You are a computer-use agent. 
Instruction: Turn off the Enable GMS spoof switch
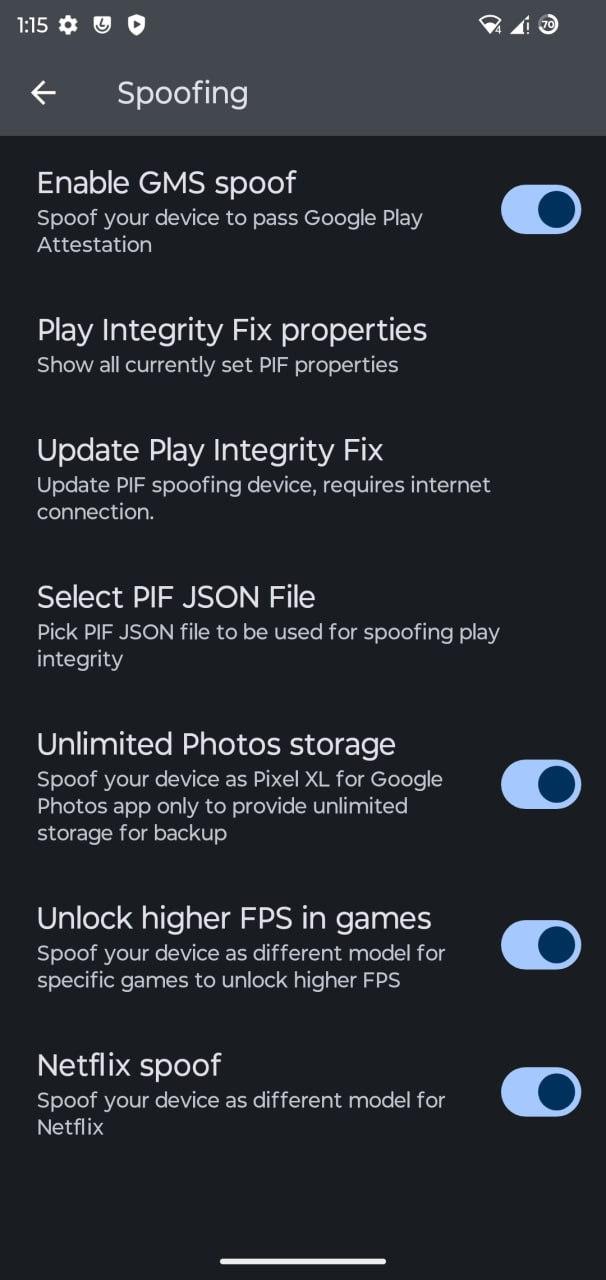(540, 210)
